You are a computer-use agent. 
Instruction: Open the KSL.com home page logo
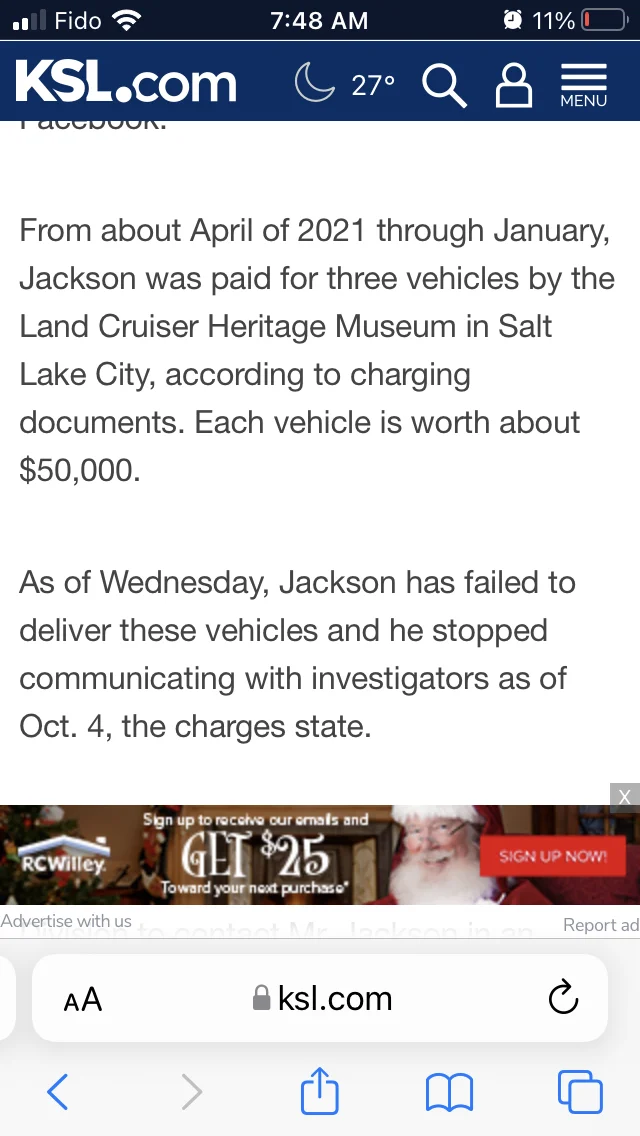126,84
